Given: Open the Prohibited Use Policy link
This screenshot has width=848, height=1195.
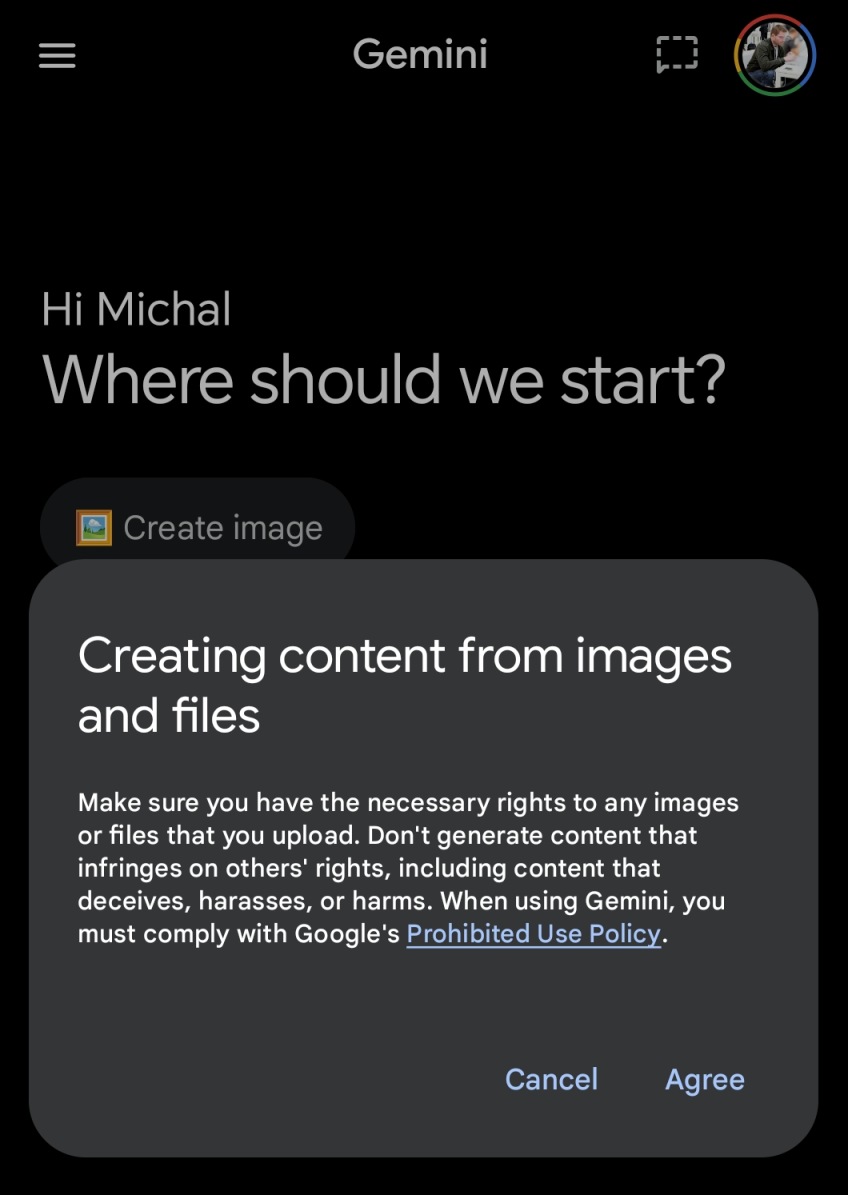Looking at the screenshot, I should coord(534,934).
